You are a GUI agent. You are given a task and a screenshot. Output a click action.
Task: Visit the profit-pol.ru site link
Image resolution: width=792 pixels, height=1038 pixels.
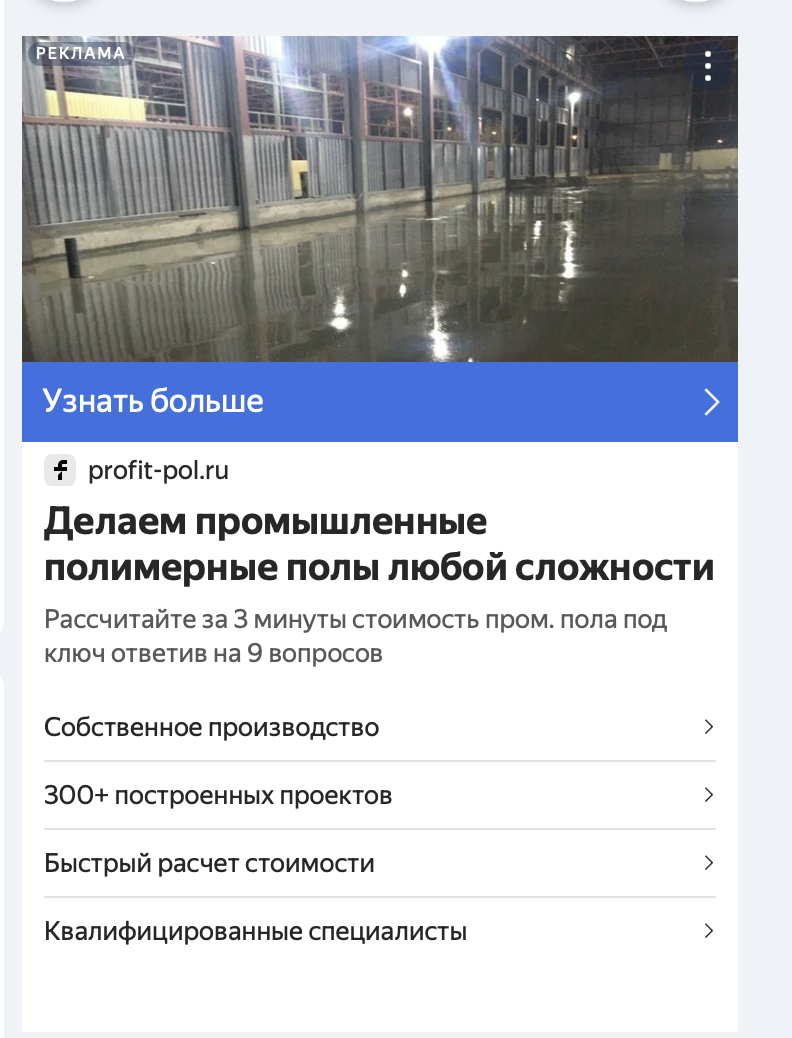(158, 470)
